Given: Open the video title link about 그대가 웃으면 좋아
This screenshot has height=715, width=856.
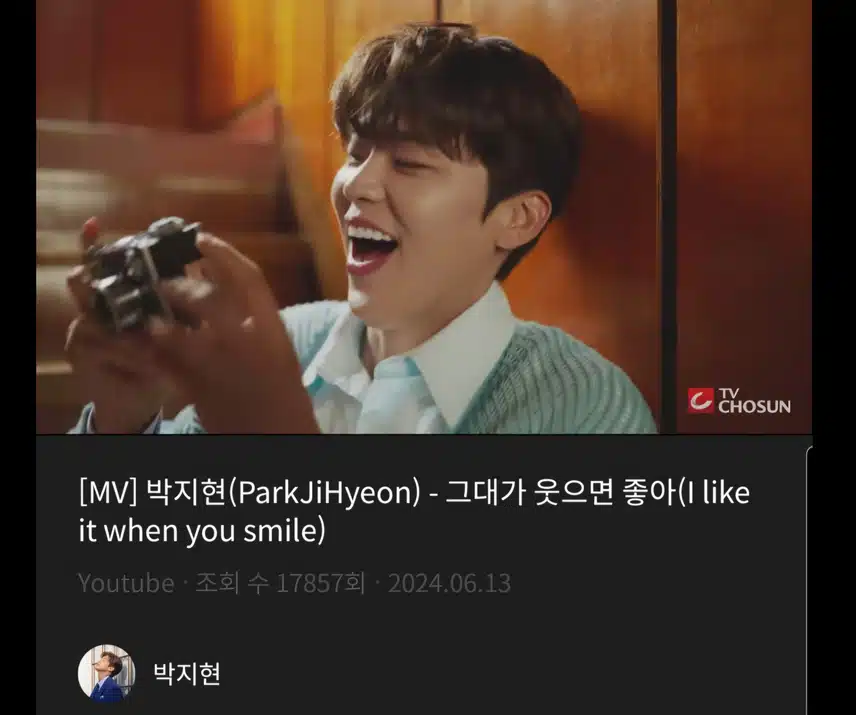Looking at the screenshot, I should tap(413, 512).
